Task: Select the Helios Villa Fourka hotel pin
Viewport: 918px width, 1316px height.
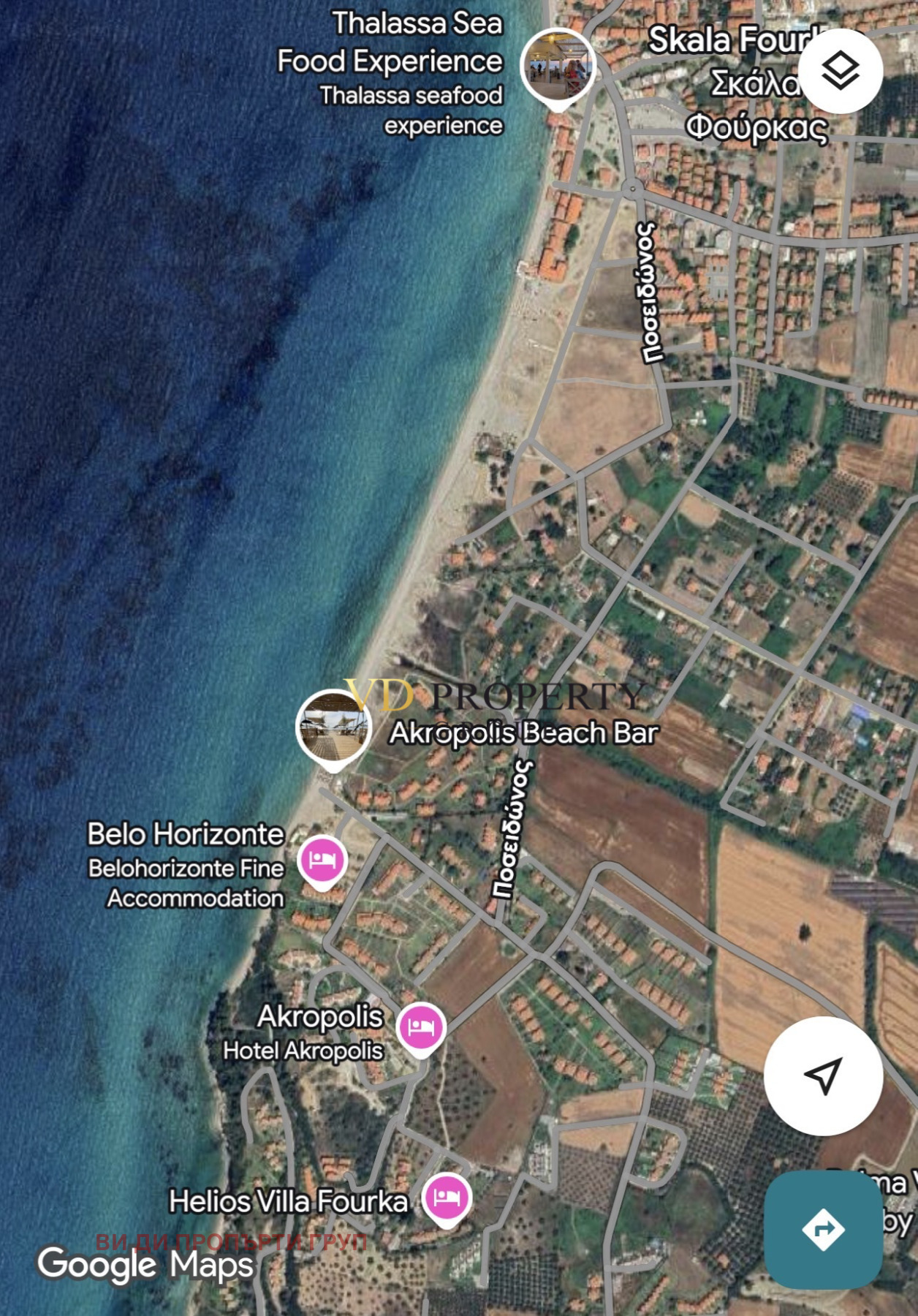Action: click(447, 1198)
